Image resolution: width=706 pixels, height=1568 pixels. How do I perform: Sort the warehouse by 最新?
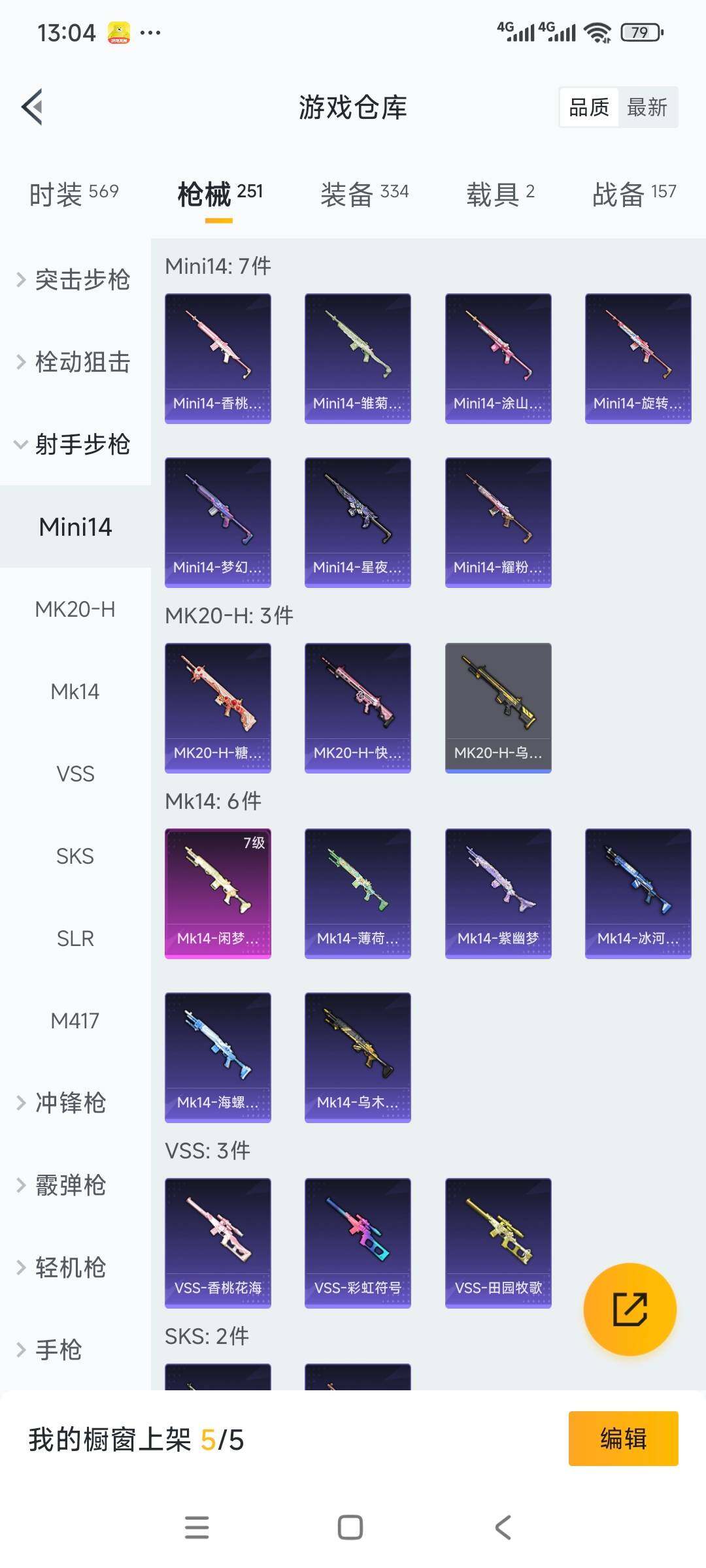tap(647, 107)
